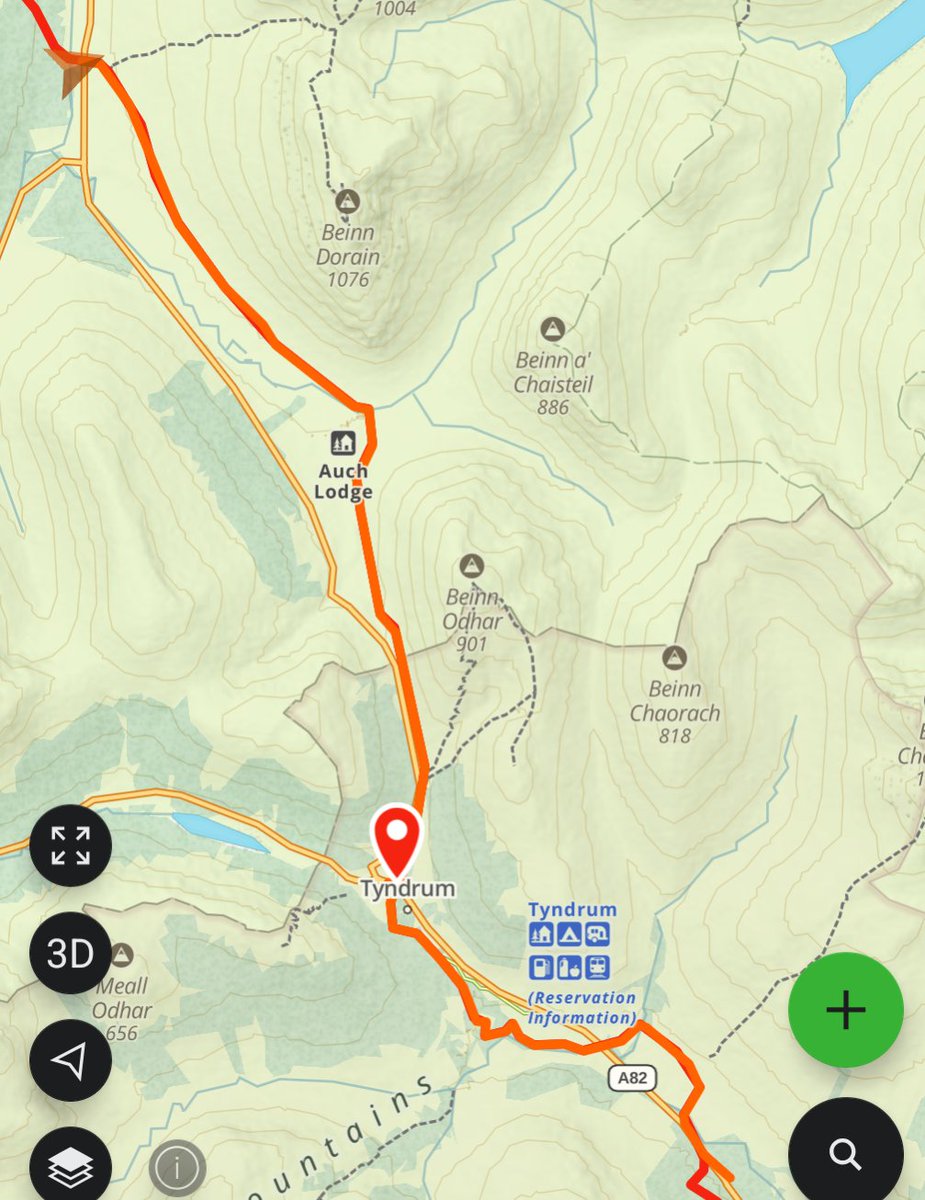Viewport: 925px width, 1200px height.
Task: Switch map to 3D view
Action: (70, 953)
